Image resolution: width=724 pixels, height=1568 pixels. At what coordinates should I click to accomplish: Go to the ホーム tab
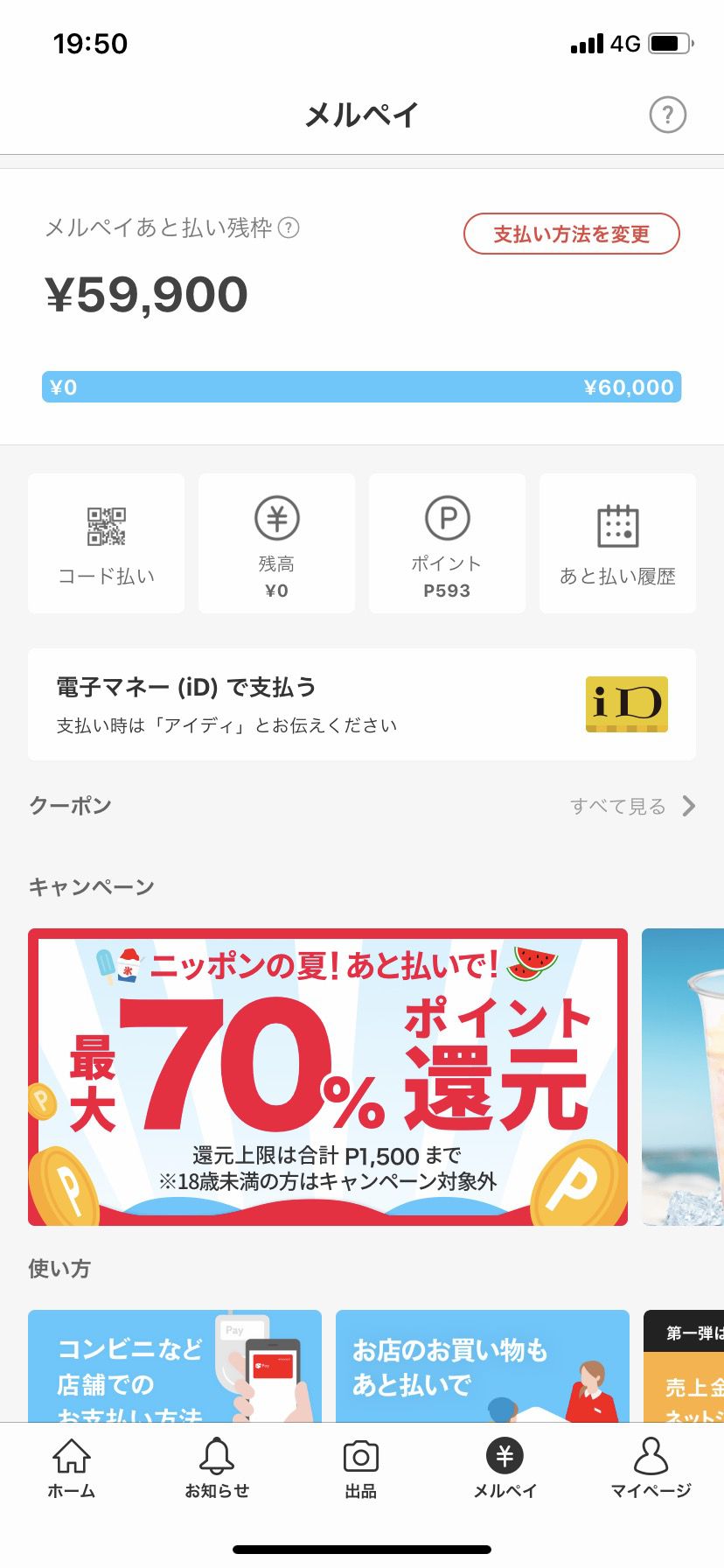[72, 1469]
